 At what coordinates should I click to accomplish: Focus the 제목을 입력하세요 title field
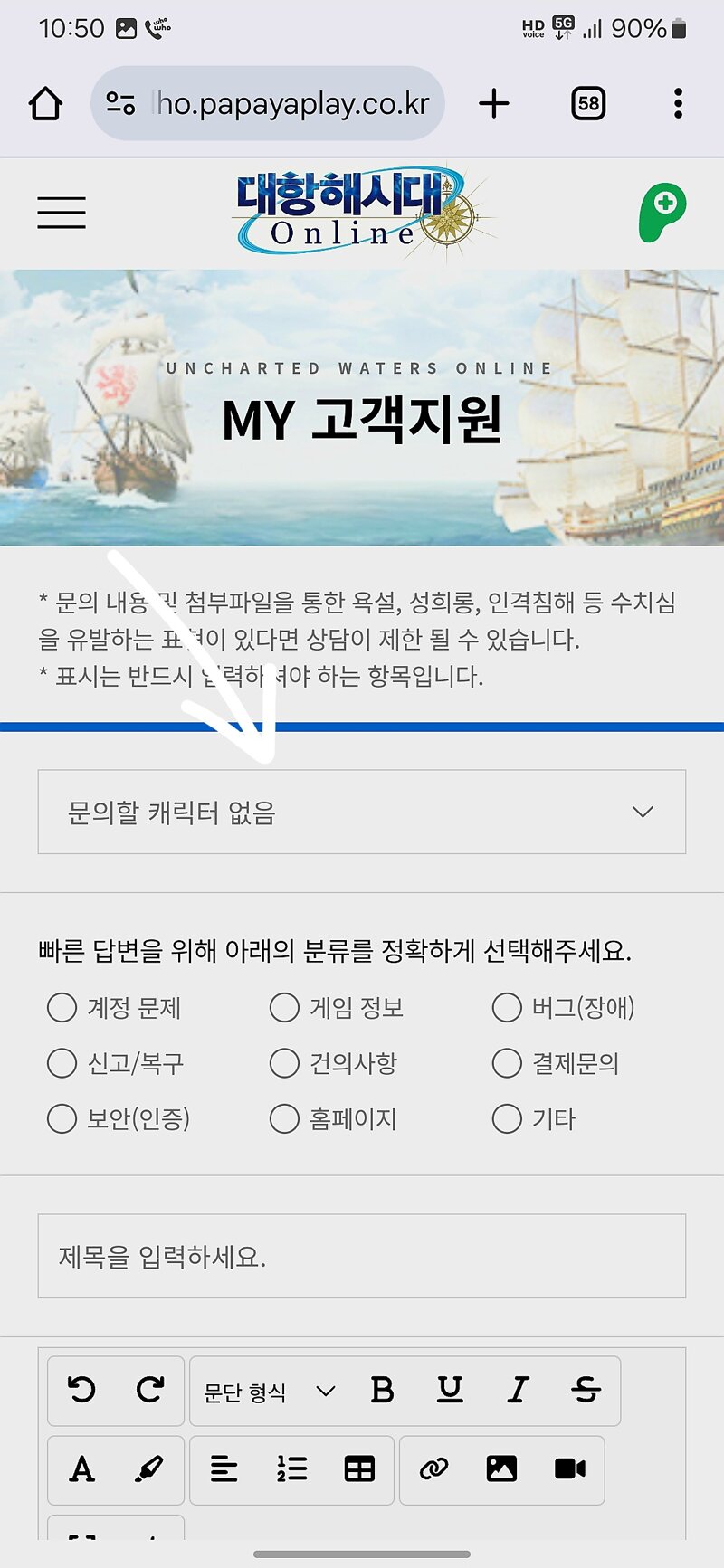click(362, 1256)
